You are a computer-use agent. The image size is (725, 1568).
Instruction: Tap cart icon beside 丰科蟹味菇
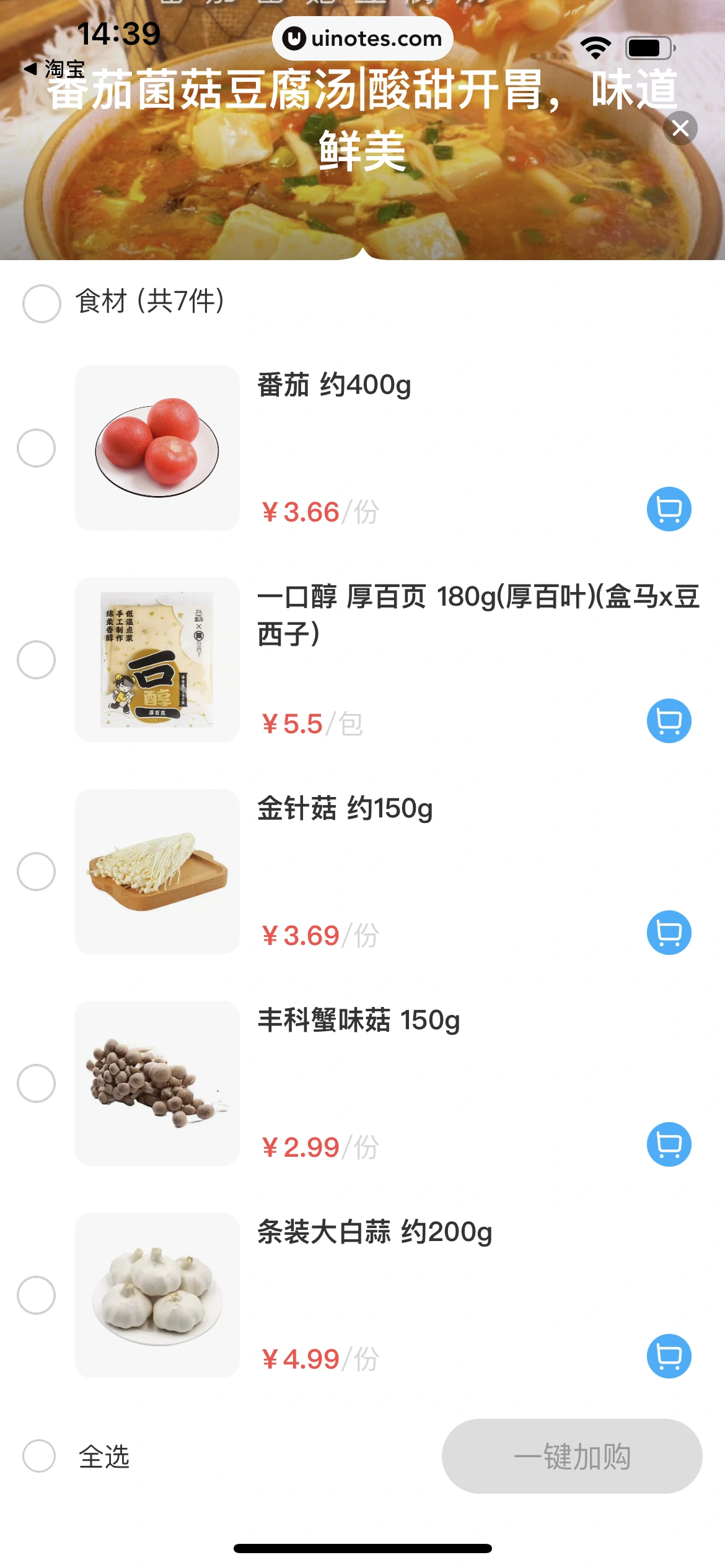coord(668,1143)
